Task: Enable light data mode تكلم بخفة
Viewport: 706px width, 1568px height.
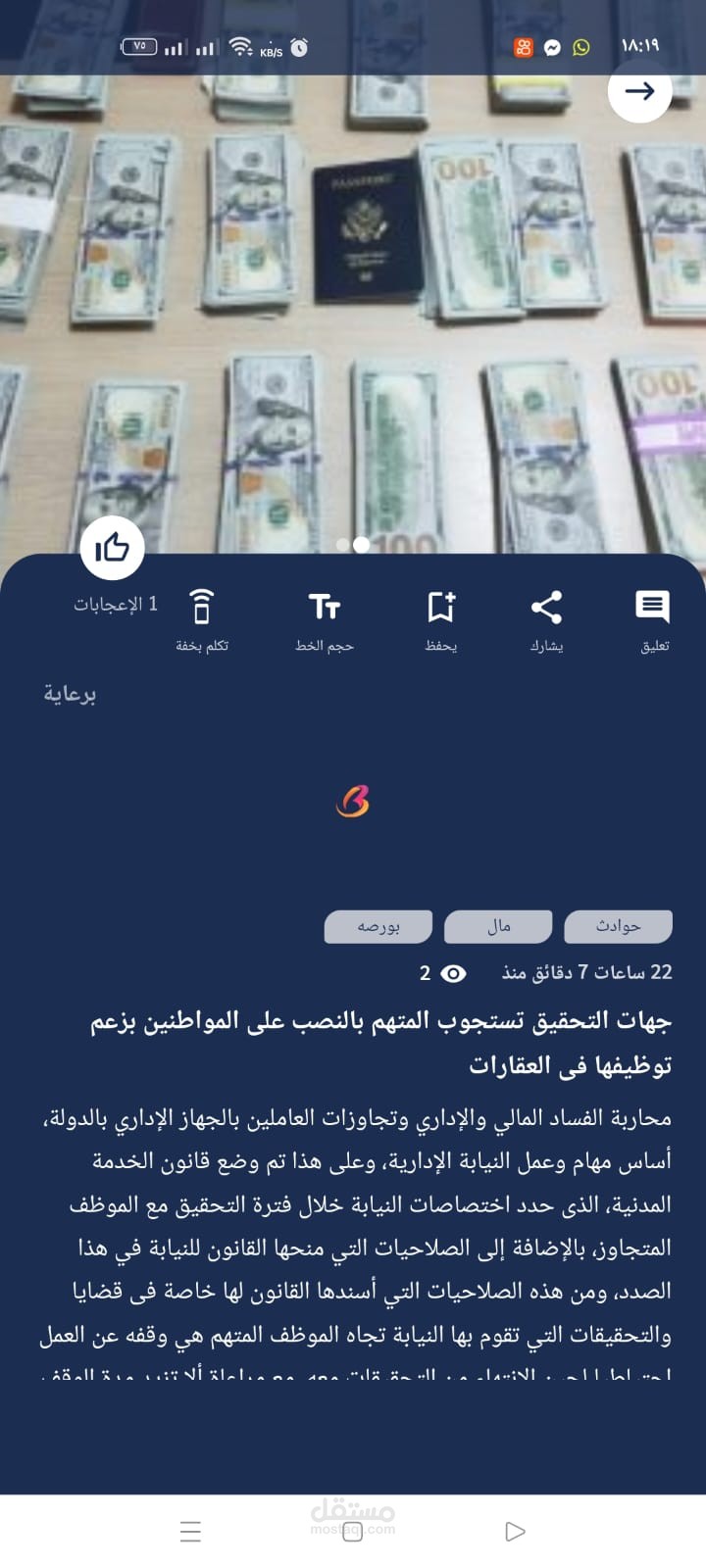Action: click(202, 621)
